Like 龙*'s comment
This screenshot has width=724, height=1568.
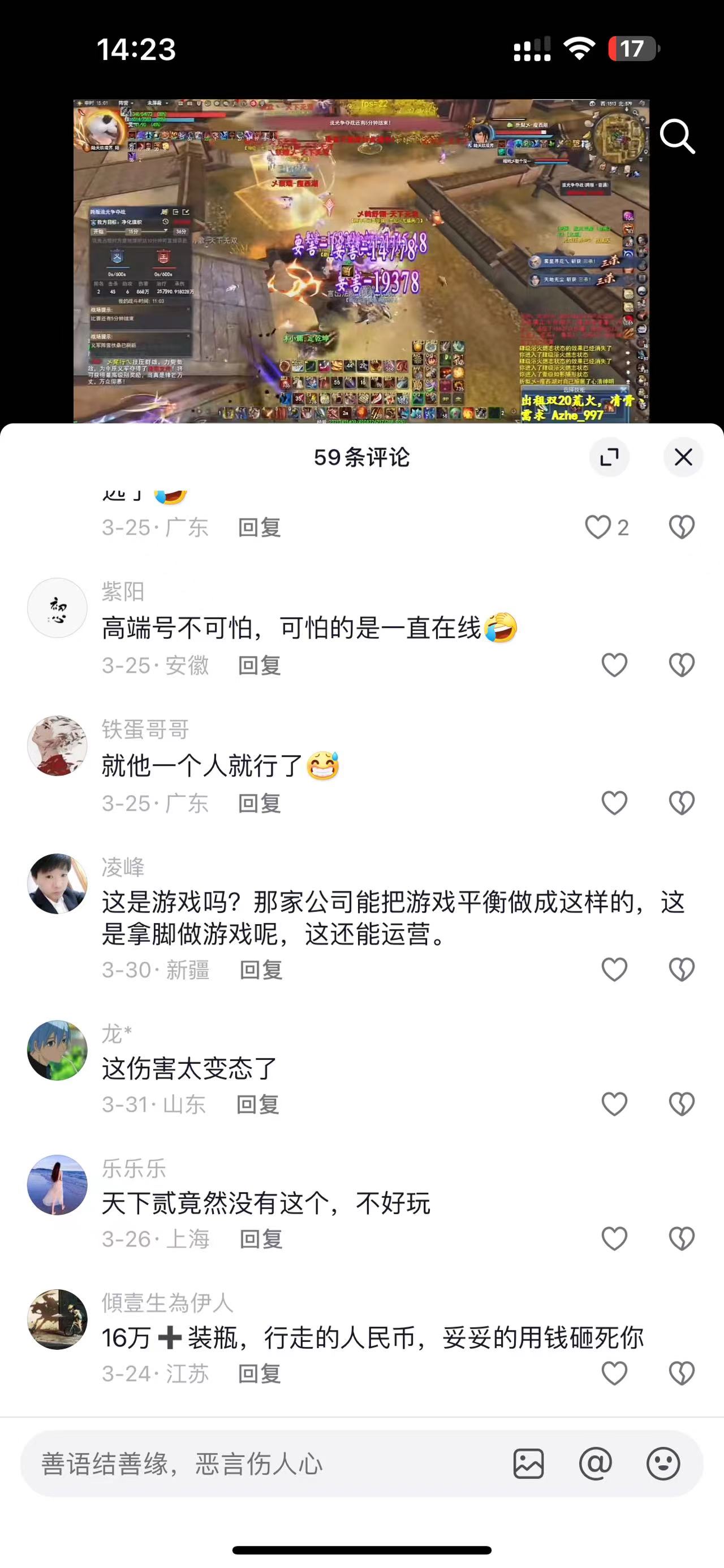coord(614,1103)
